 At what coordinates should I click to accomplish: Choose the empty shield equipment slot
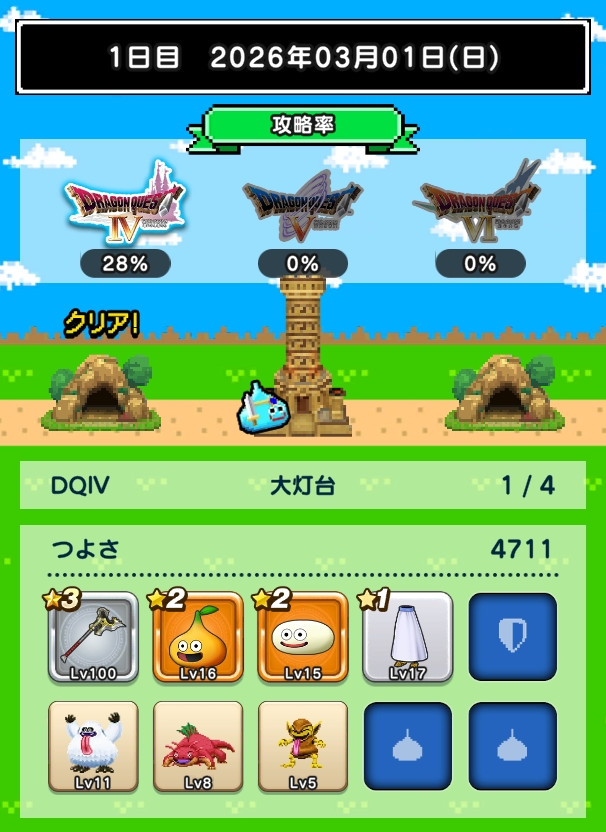pos(512,638)
